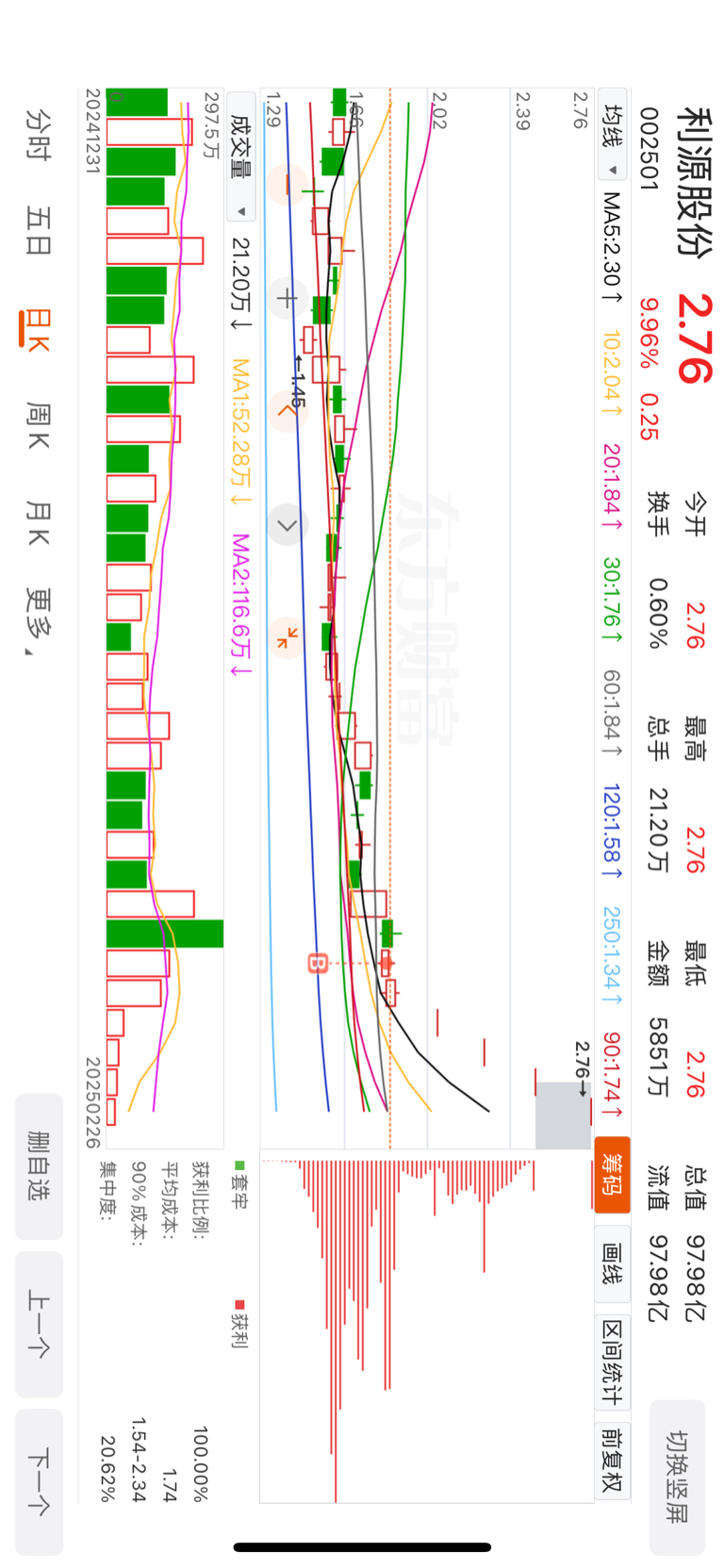Image resolution: width=724 pixels, height=1568 pixels.
Task: Zoom out the K-line with minus icon
Action: pos(287,185)
